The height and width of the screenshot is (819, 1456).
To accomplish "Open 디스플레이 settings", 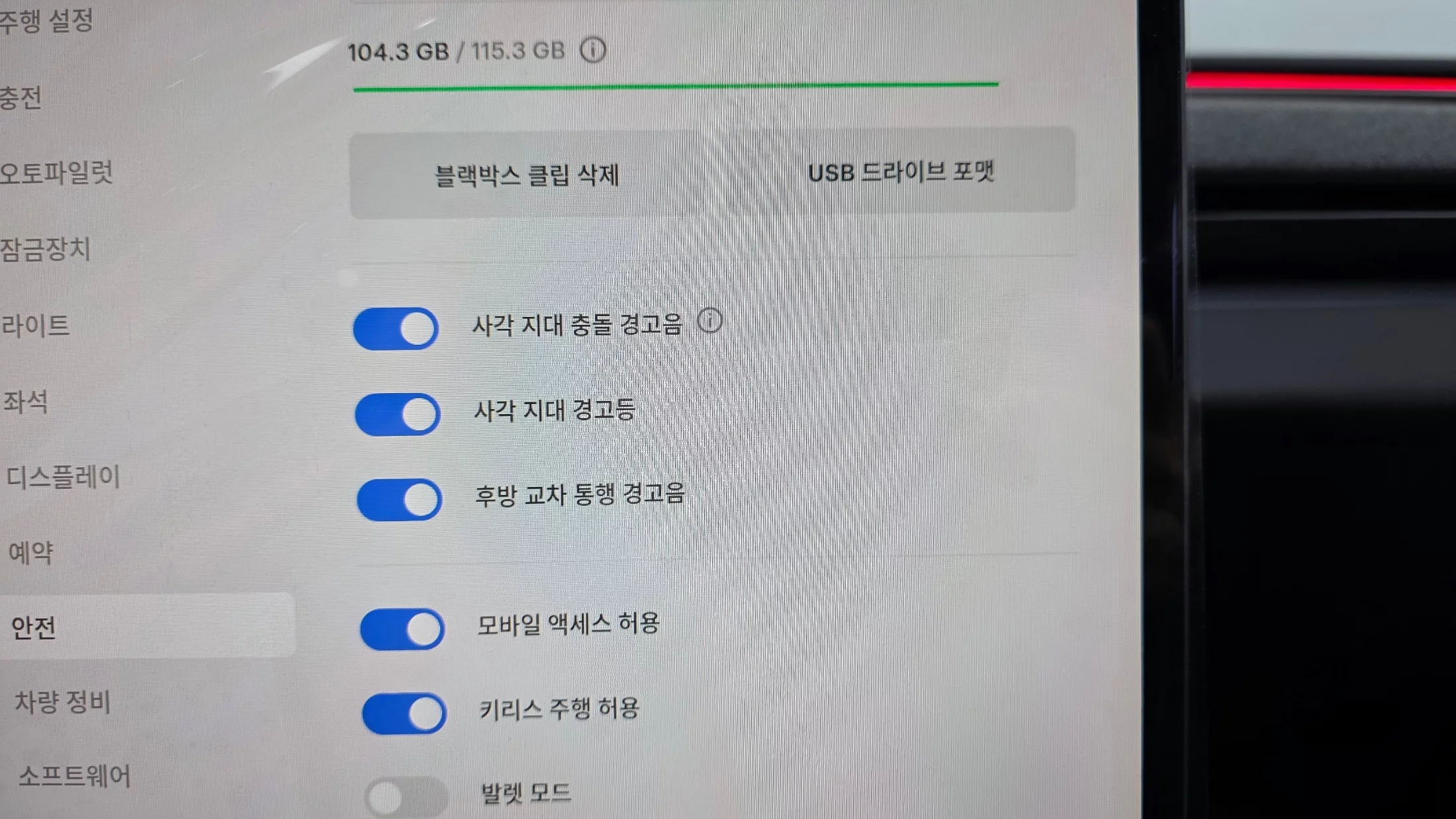I will tap(64, 477).
